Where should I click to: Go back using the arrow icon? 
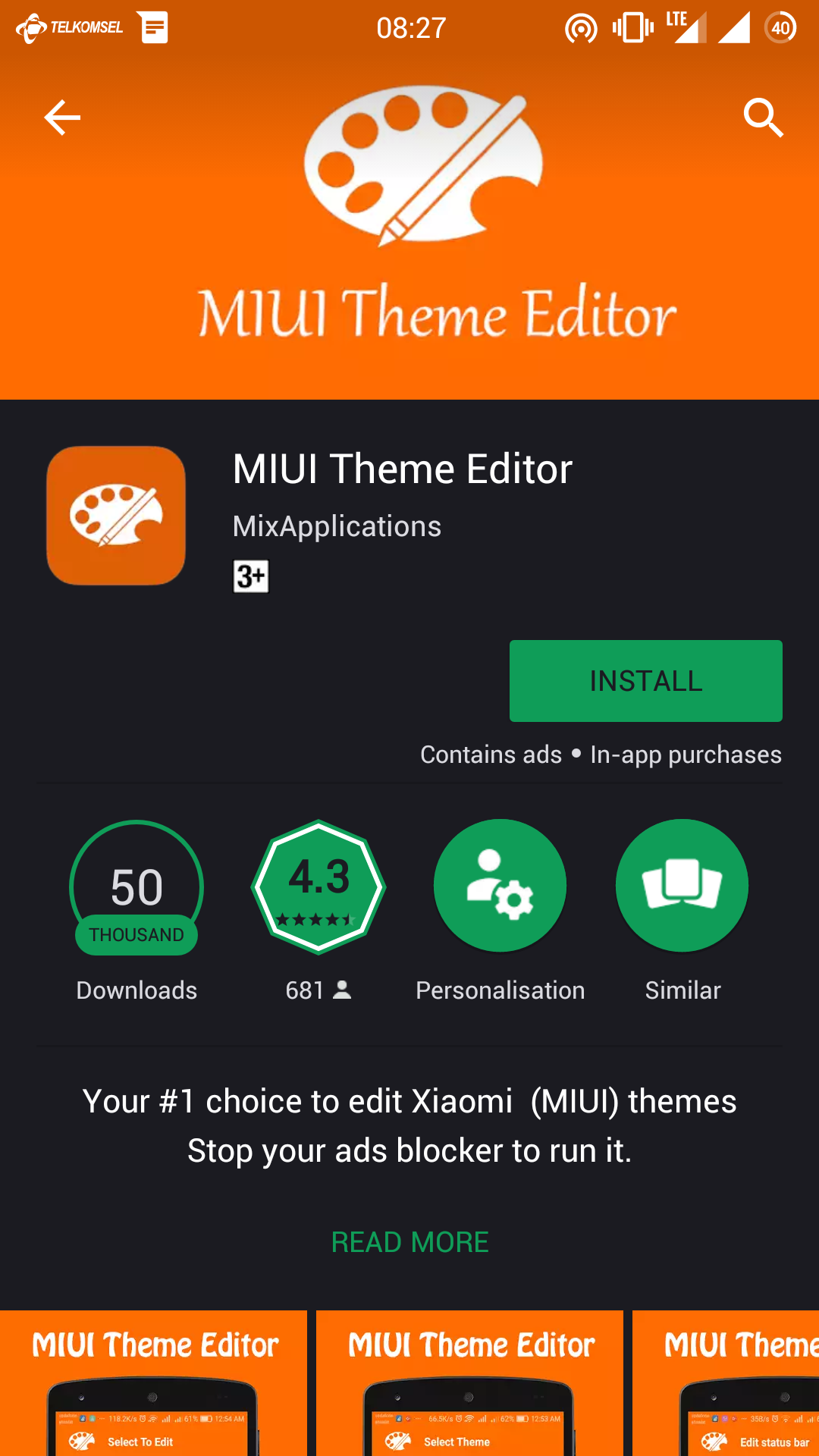tap(62, 118)
